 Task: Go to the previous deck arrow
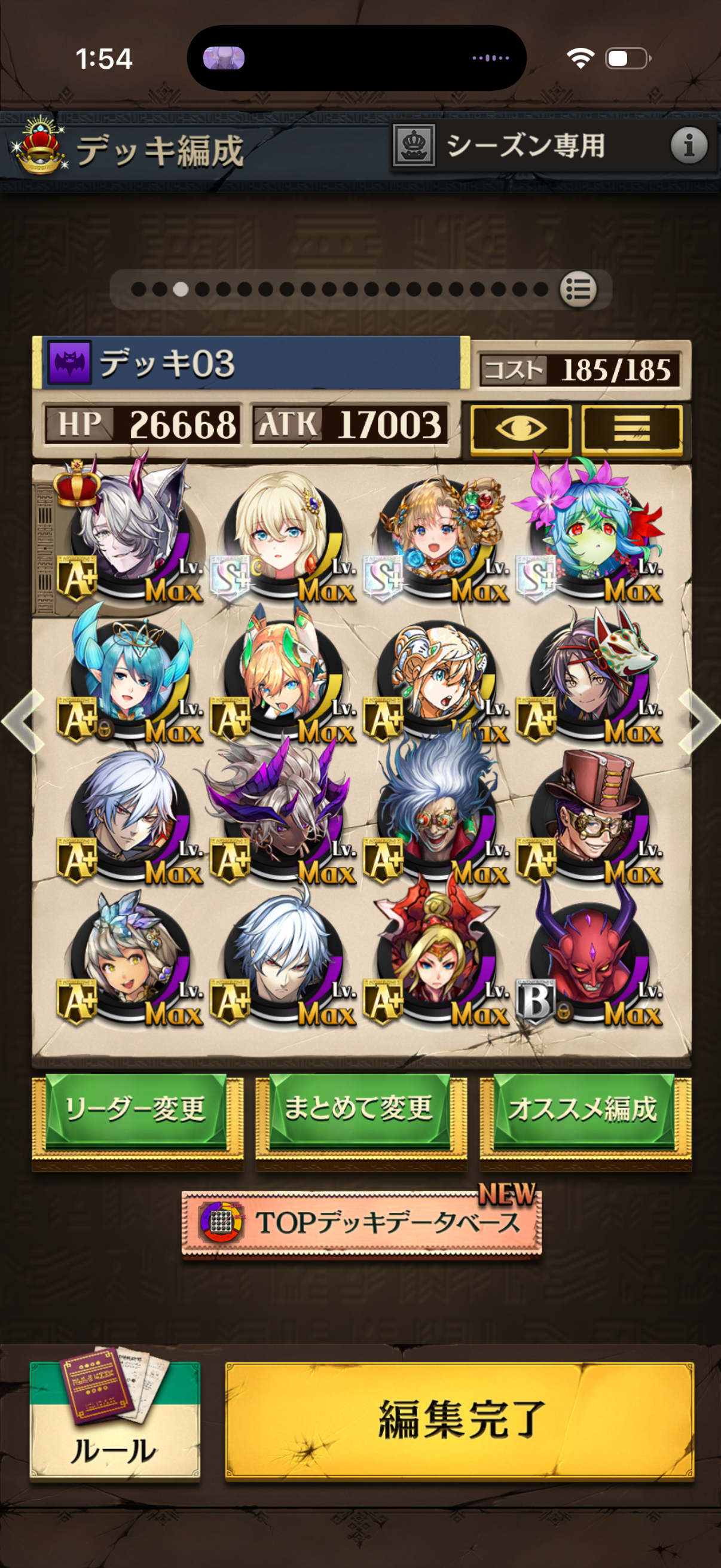click(x=23, y=721)
